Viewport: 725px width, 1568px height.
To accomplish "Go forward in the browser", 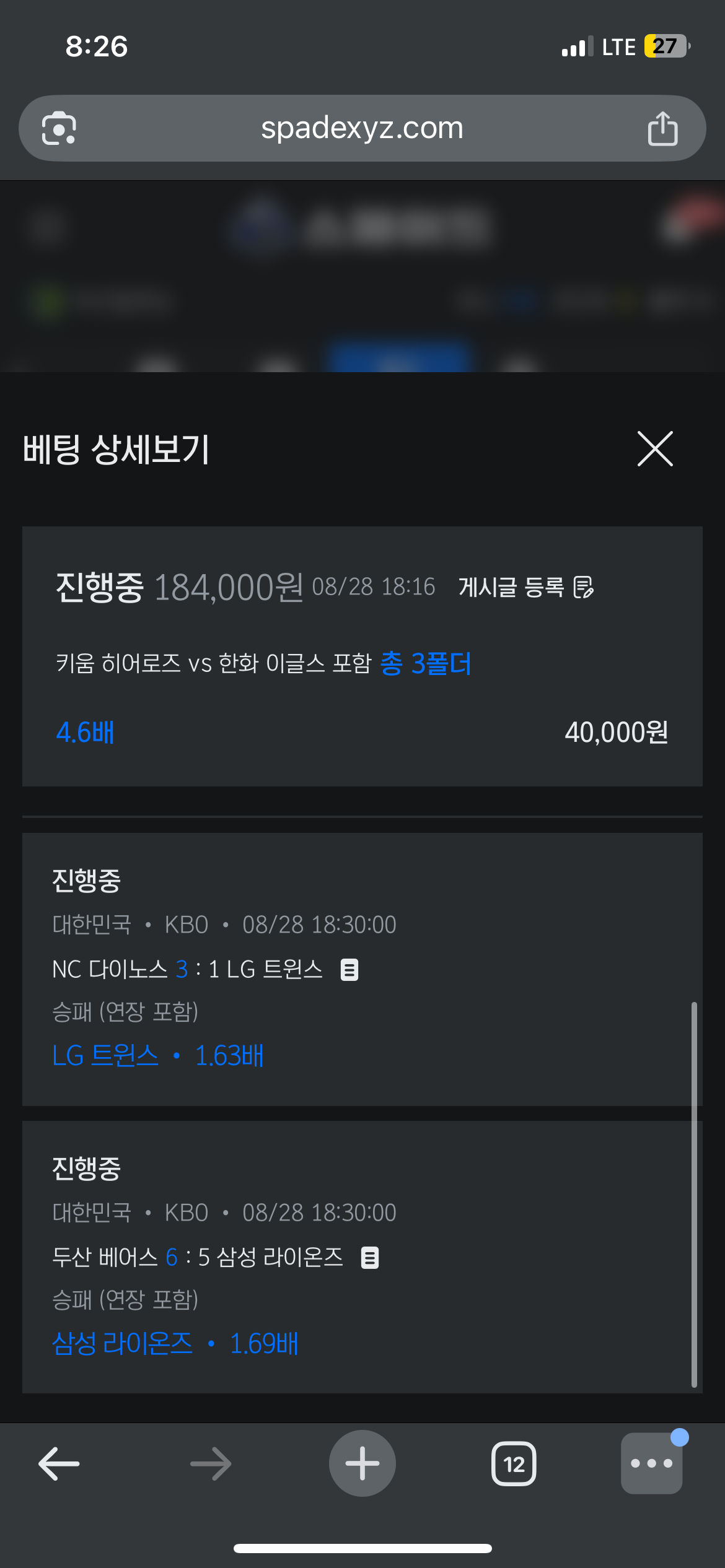I will [x=211, y=1464].
